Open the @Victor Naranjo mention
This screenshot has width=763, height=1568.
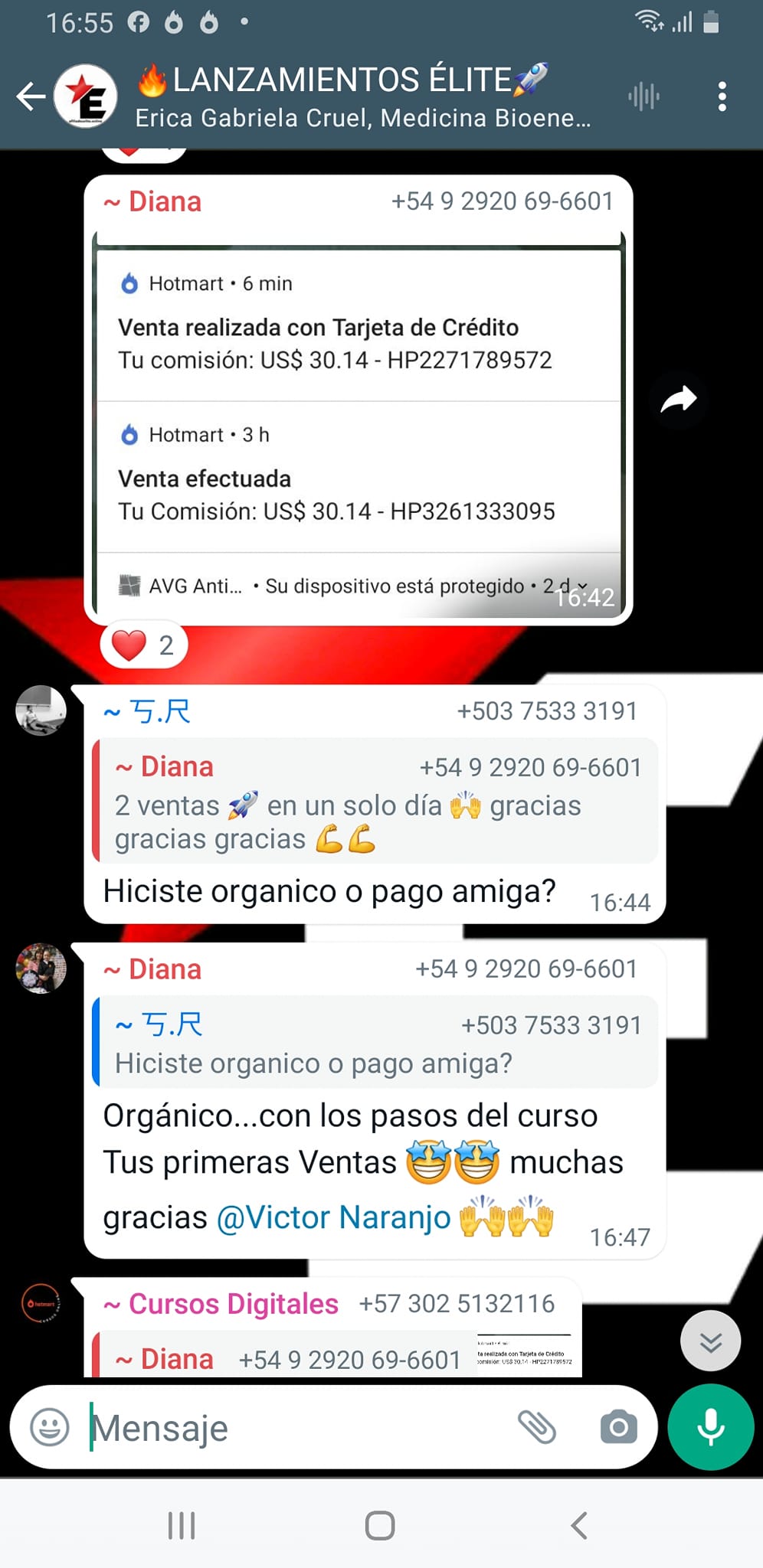tap(334, 1217)
